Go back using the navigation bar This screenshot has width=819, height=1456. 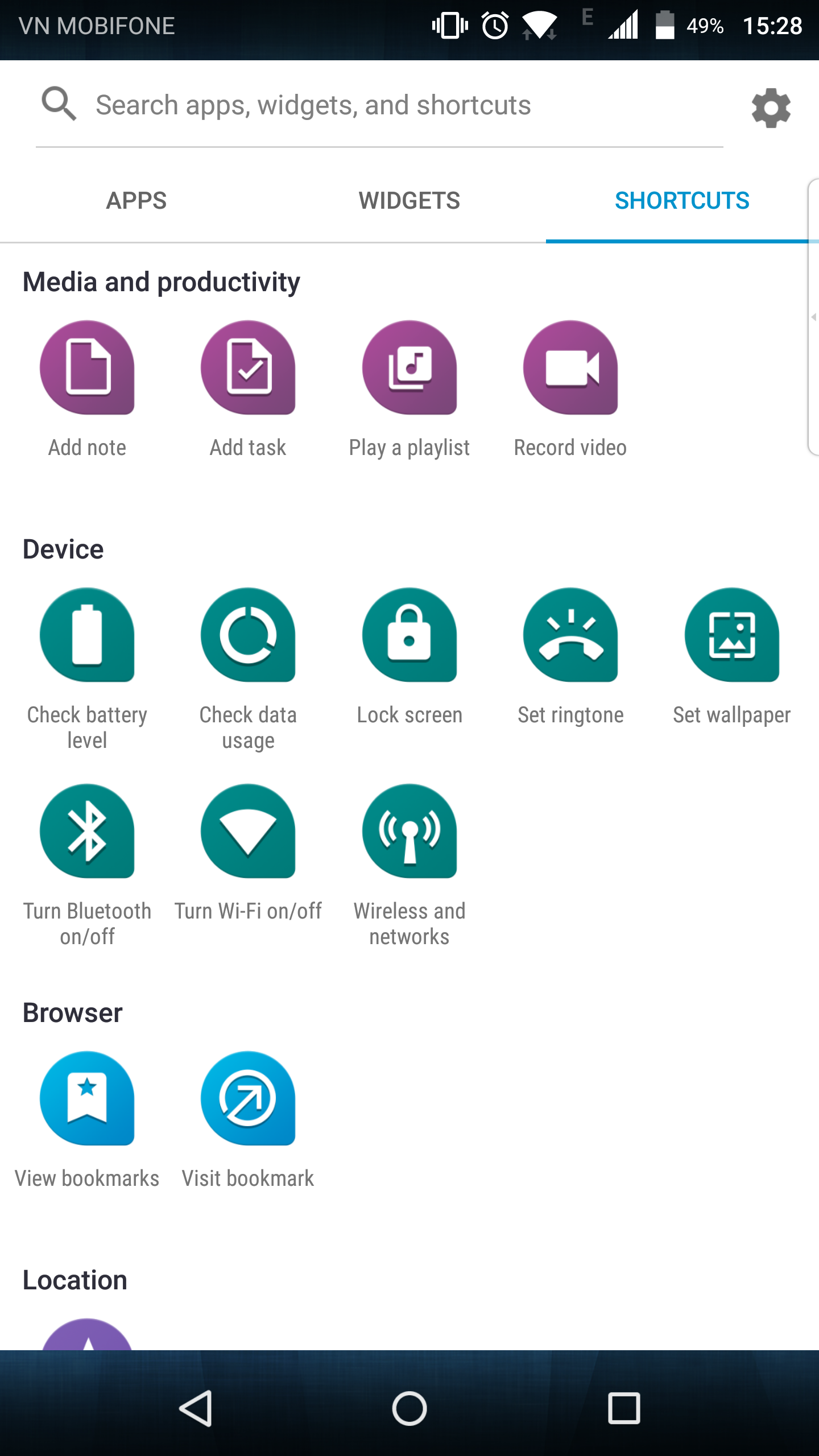point(196,1408)
